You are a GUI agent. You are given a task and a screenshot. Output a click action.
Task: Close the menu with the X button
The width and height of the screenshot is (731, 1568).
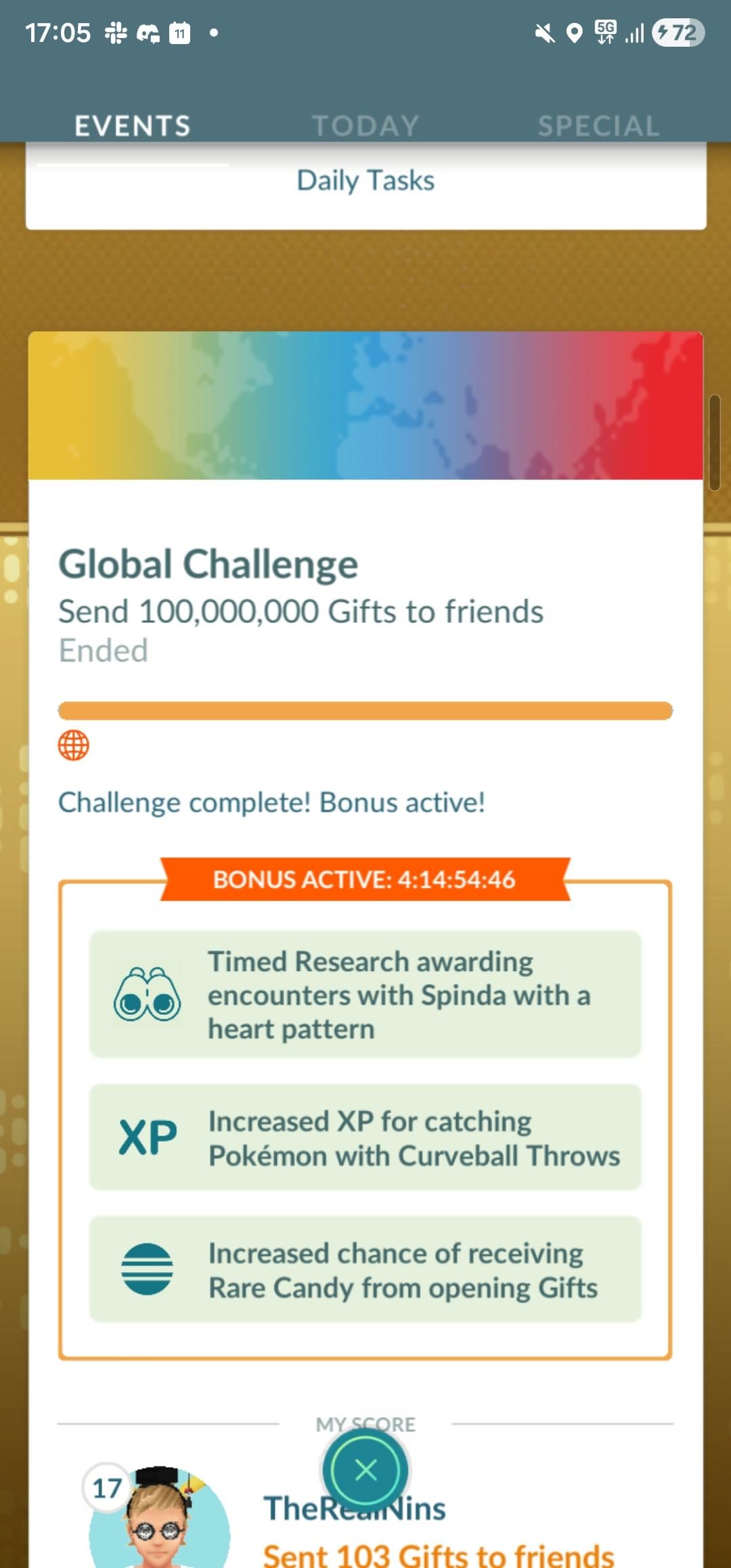pyautogui.click(x=365, y=1470)
